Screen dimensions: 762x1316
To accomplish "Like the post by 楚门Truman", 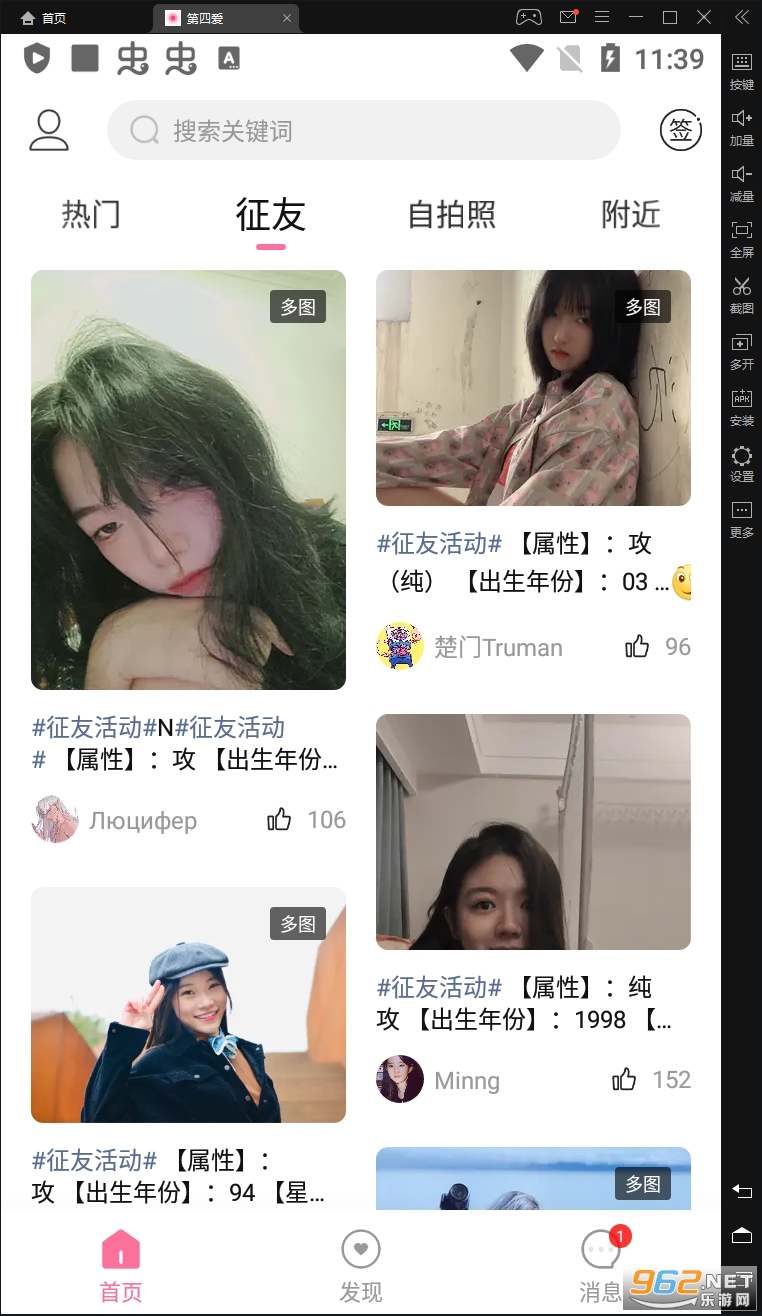I will [x=637, y=647].
